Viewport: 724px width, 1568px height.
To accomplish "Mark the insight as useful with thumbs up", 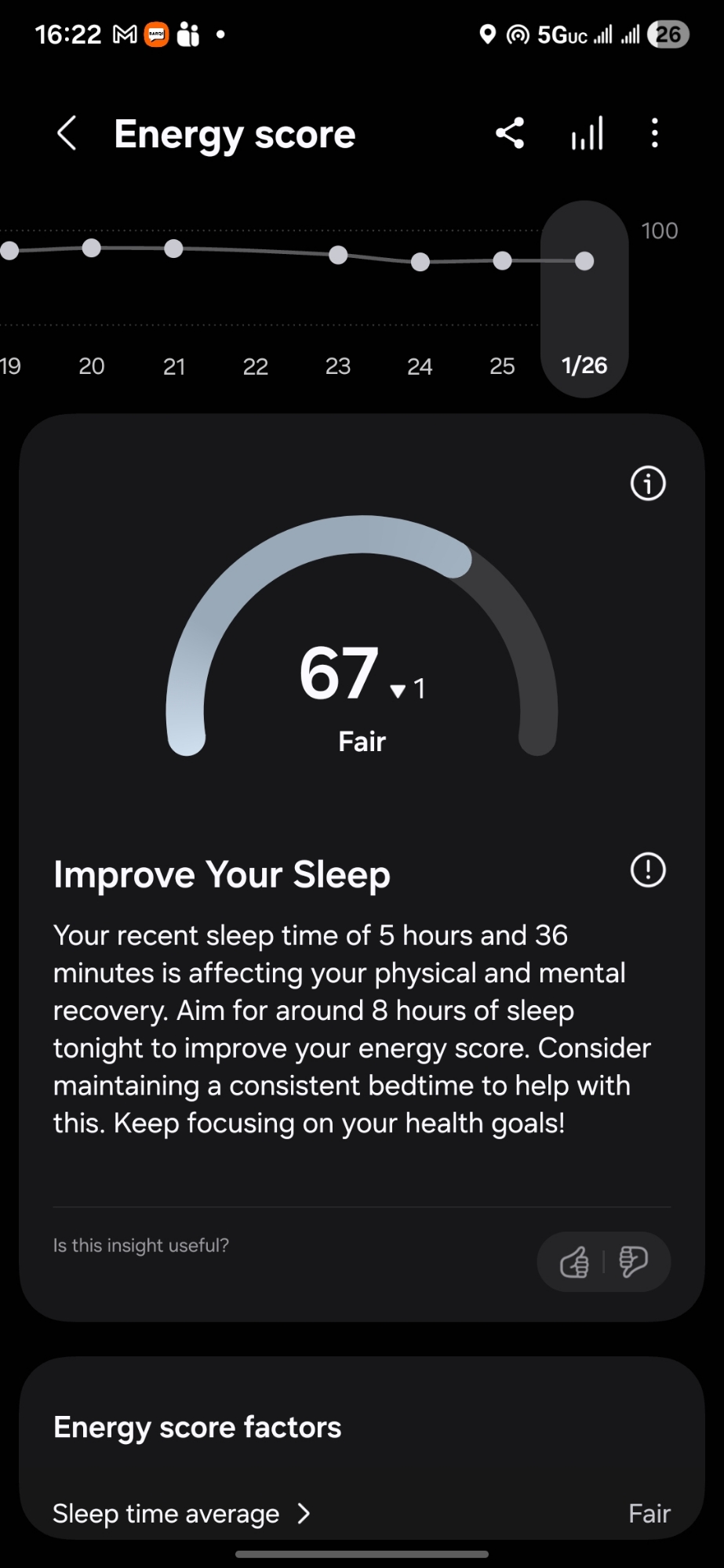I will (574, 1262).
